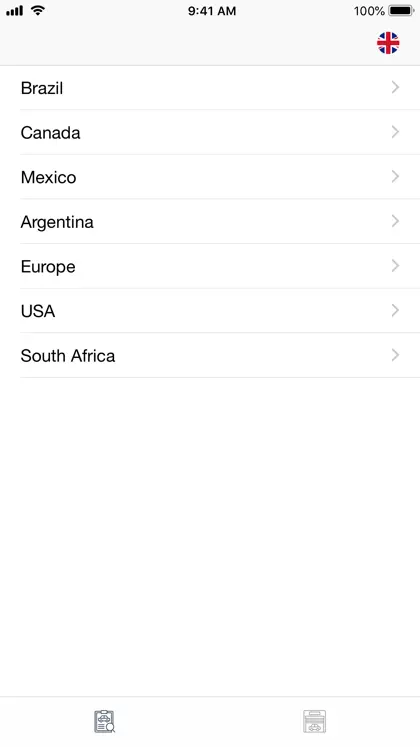420x747 pixels.
Task: Tap the UK flag language icon
Action: tap(388, 43)
